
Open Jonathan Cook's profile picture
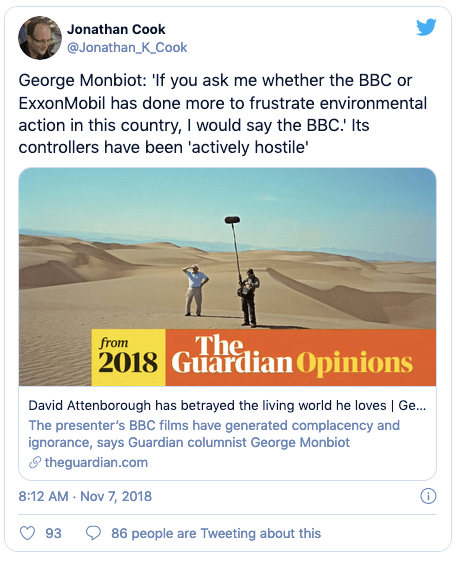tap(40, 38)
